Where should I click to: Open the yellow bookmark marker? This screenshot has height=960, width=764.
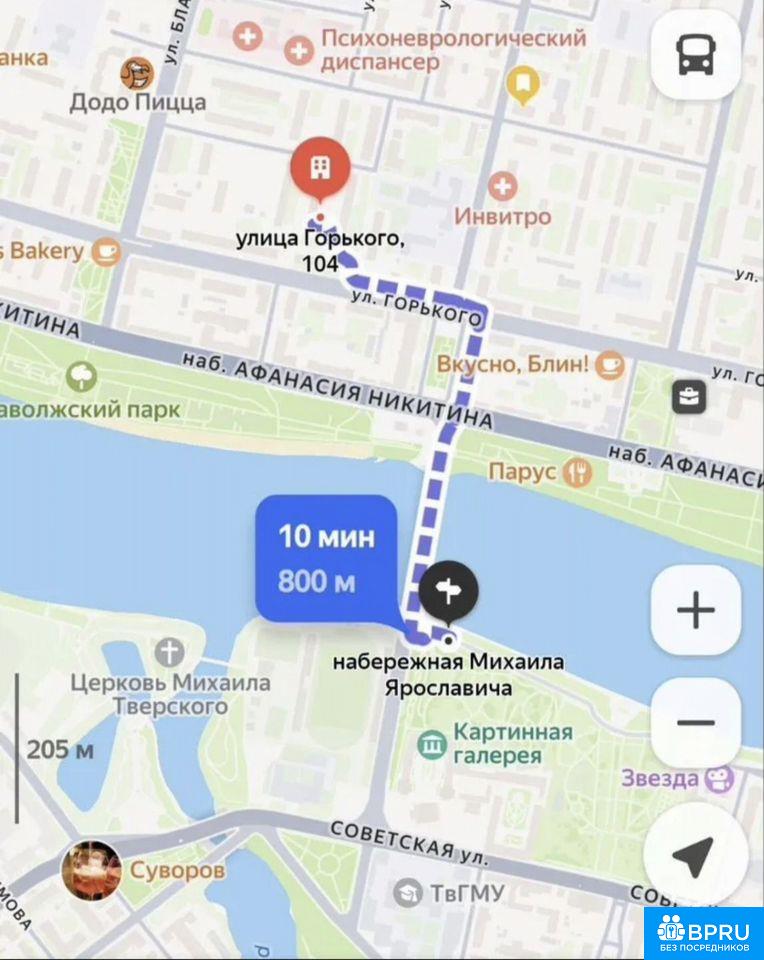point(523,84)
